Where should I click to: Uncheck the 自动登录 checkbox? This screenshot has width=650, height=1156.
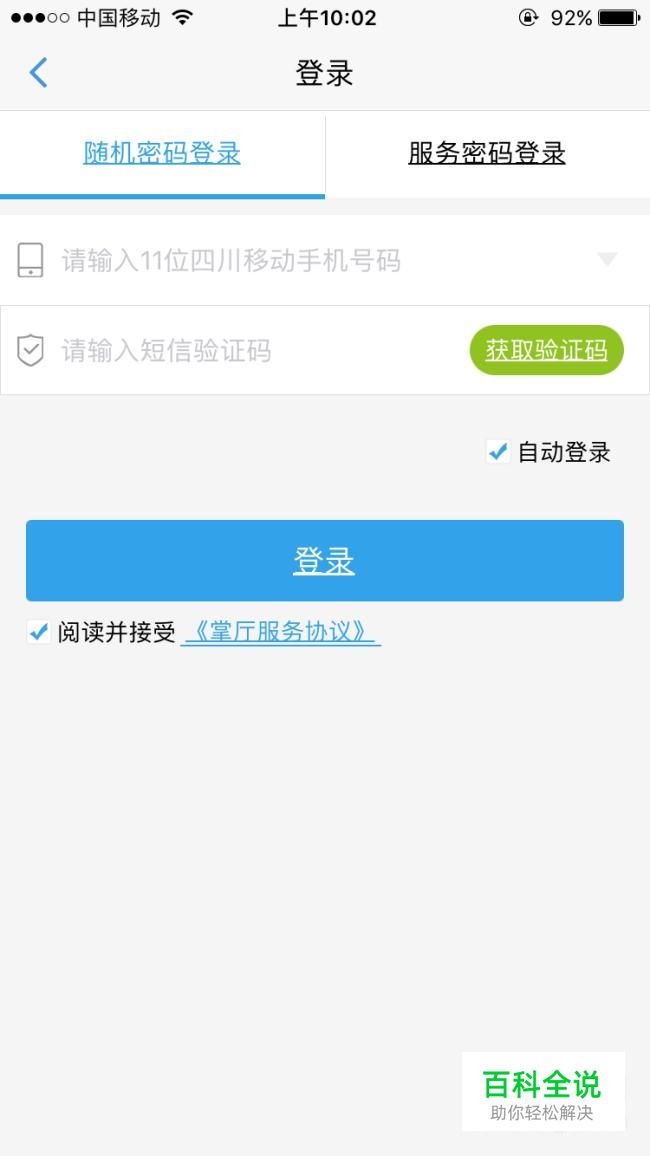[498, 451]
